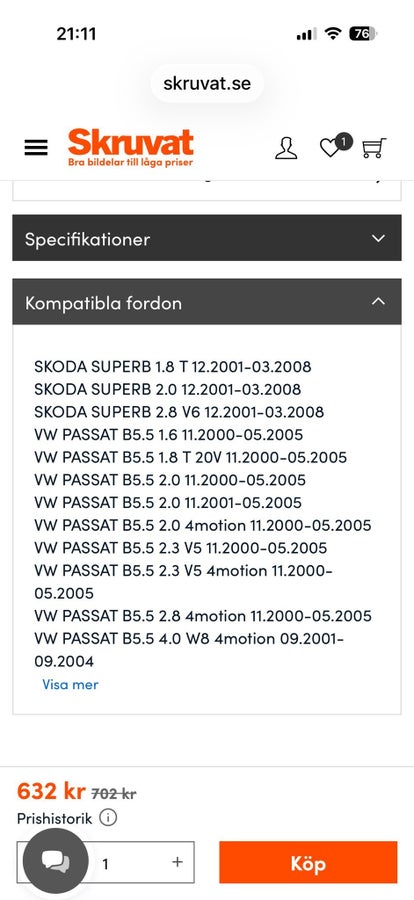Open the chat support bubble
The height and width of the screenshot is (900, 414).
coord(56,861)
